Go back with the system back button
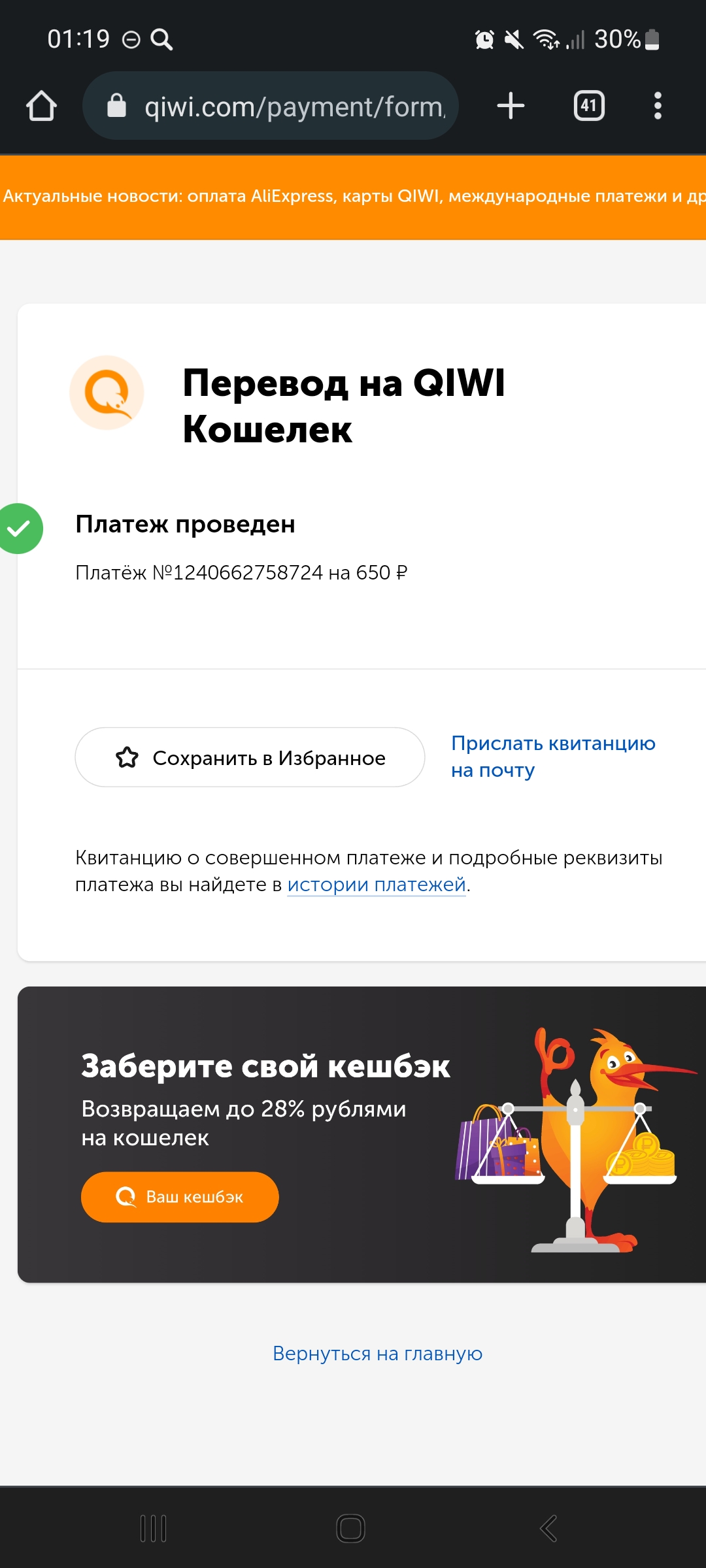This screenshot has height=1568, width=706. (x=548, y=1529)
